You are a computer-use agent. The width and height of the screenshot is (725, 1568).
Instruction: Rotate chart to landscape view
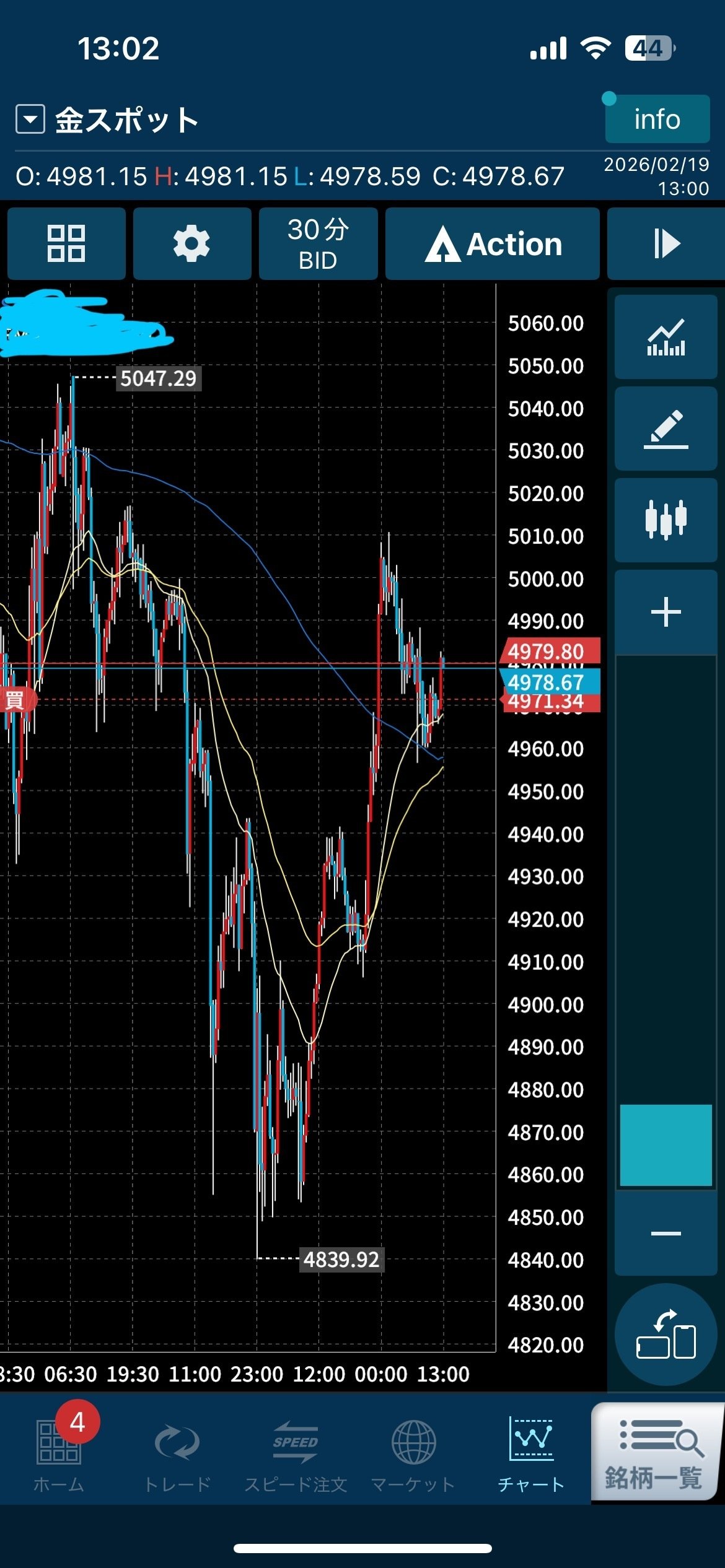click(666, 1335)
